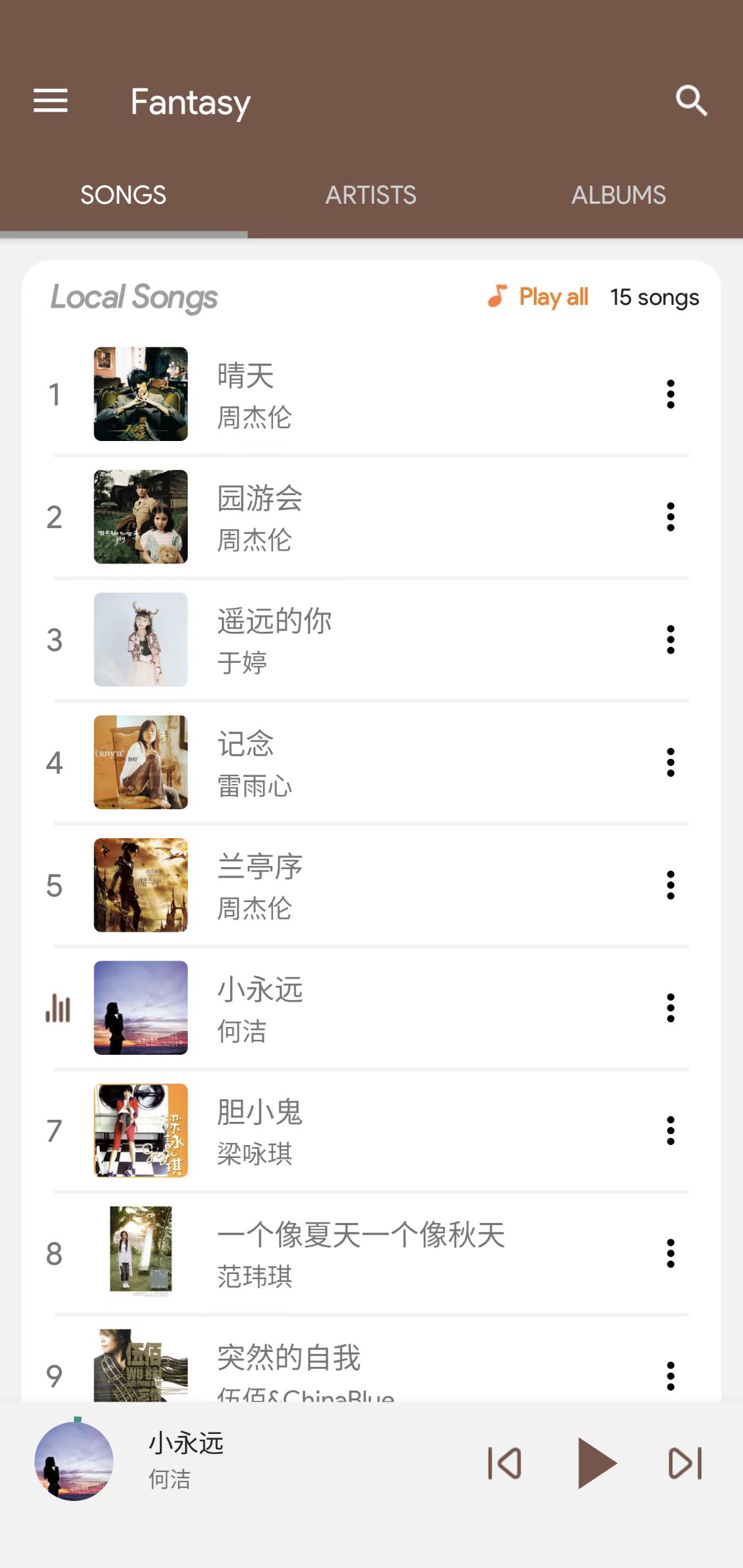The width and height of the screenshot is (743, 1568).
Task: Open more options for 园游会
Action: click(x=671, y=517)
